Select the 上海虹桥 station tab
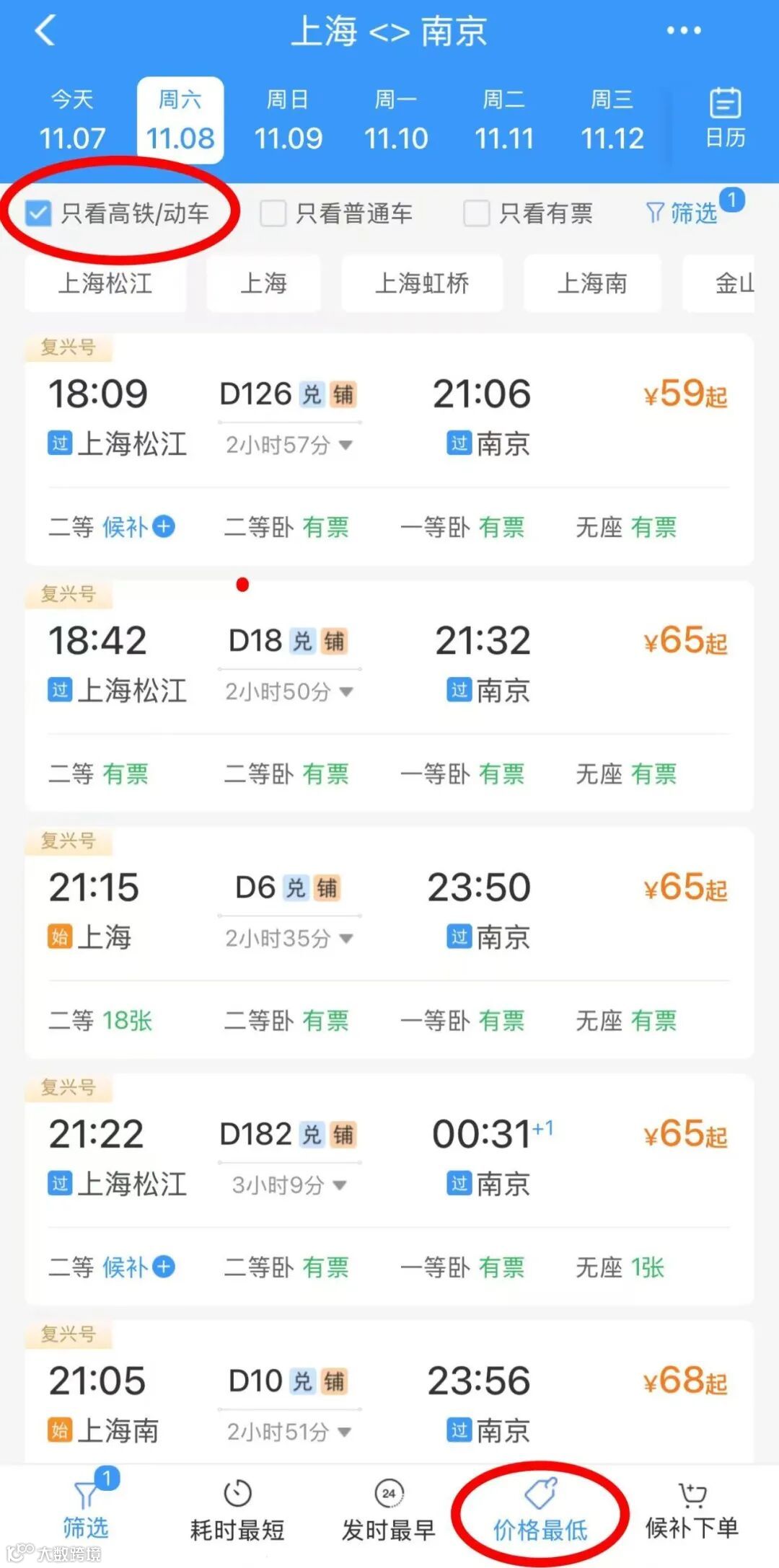 click(x=422, y=283)
